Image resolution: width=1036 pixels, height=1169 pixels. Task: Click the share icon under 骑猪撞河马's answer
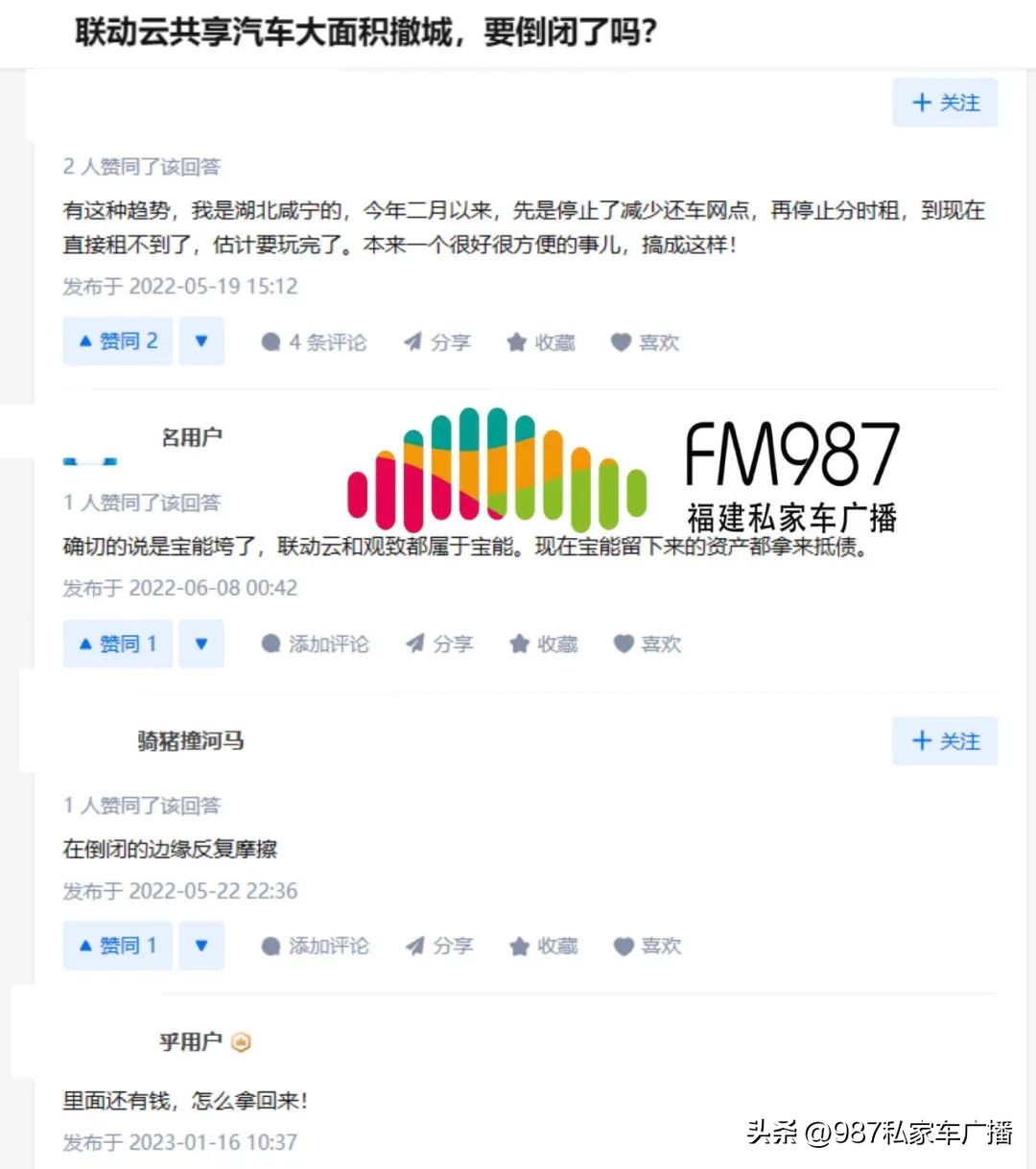point(438,946)
